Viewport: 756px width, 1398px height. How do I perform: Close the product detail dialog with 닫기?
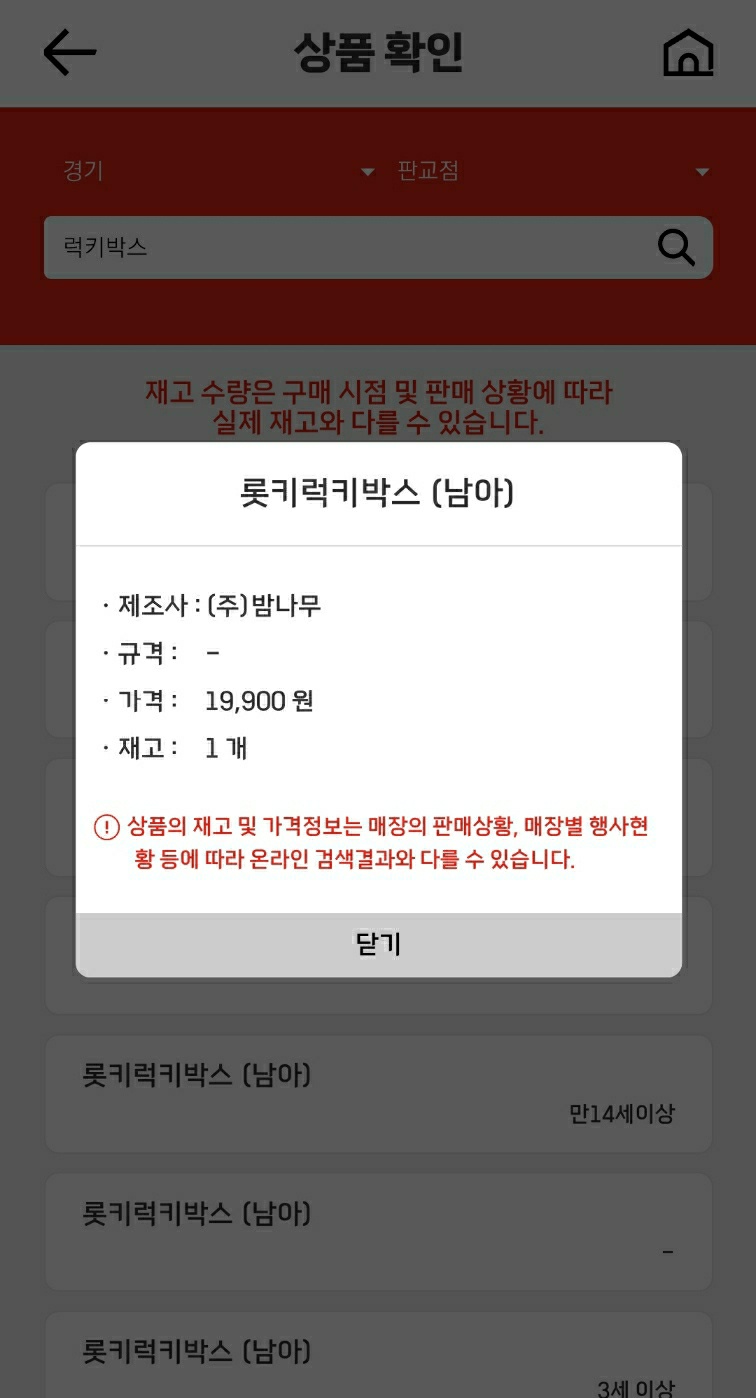(x=378, y=945)
